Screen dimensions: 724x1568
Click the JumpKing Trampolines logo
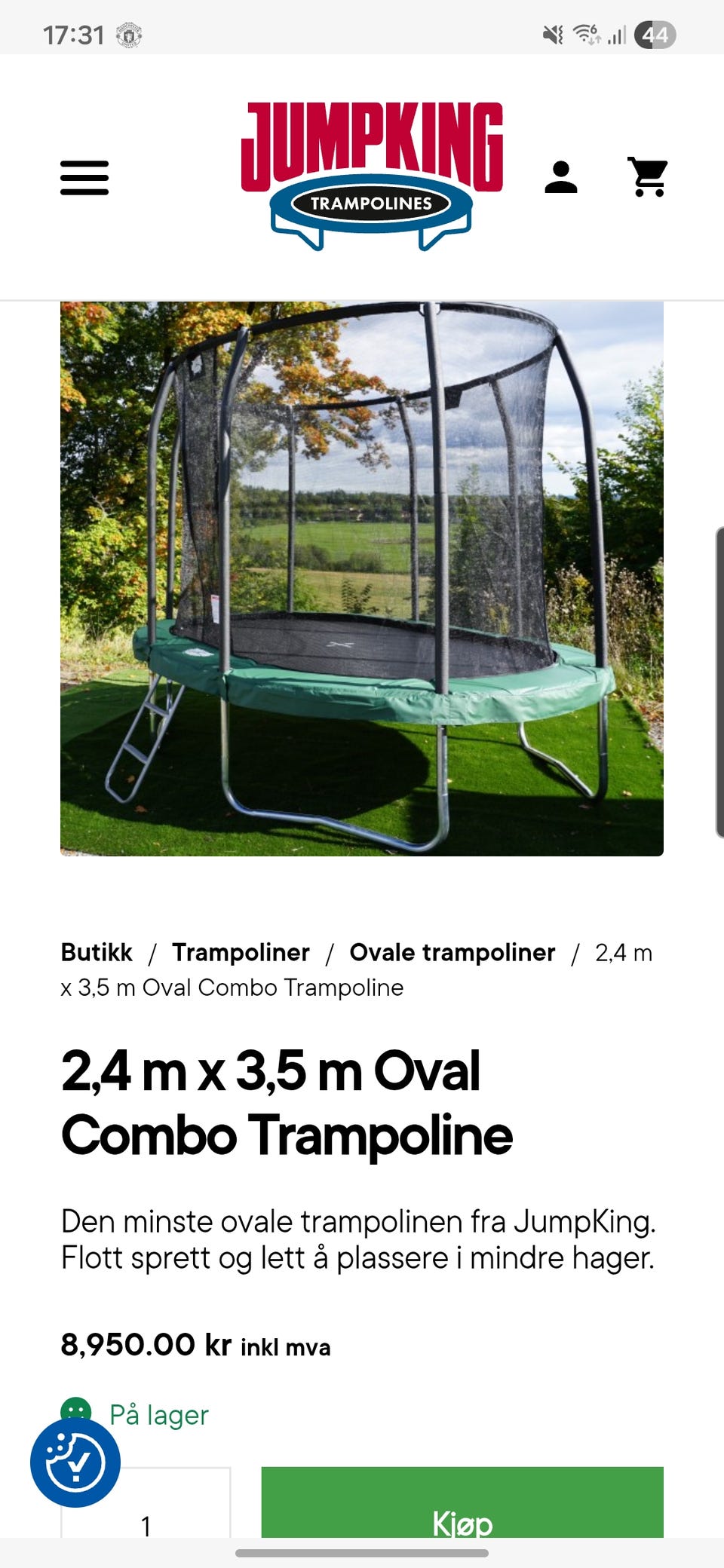pyautogui.click(x=373, y=170)
